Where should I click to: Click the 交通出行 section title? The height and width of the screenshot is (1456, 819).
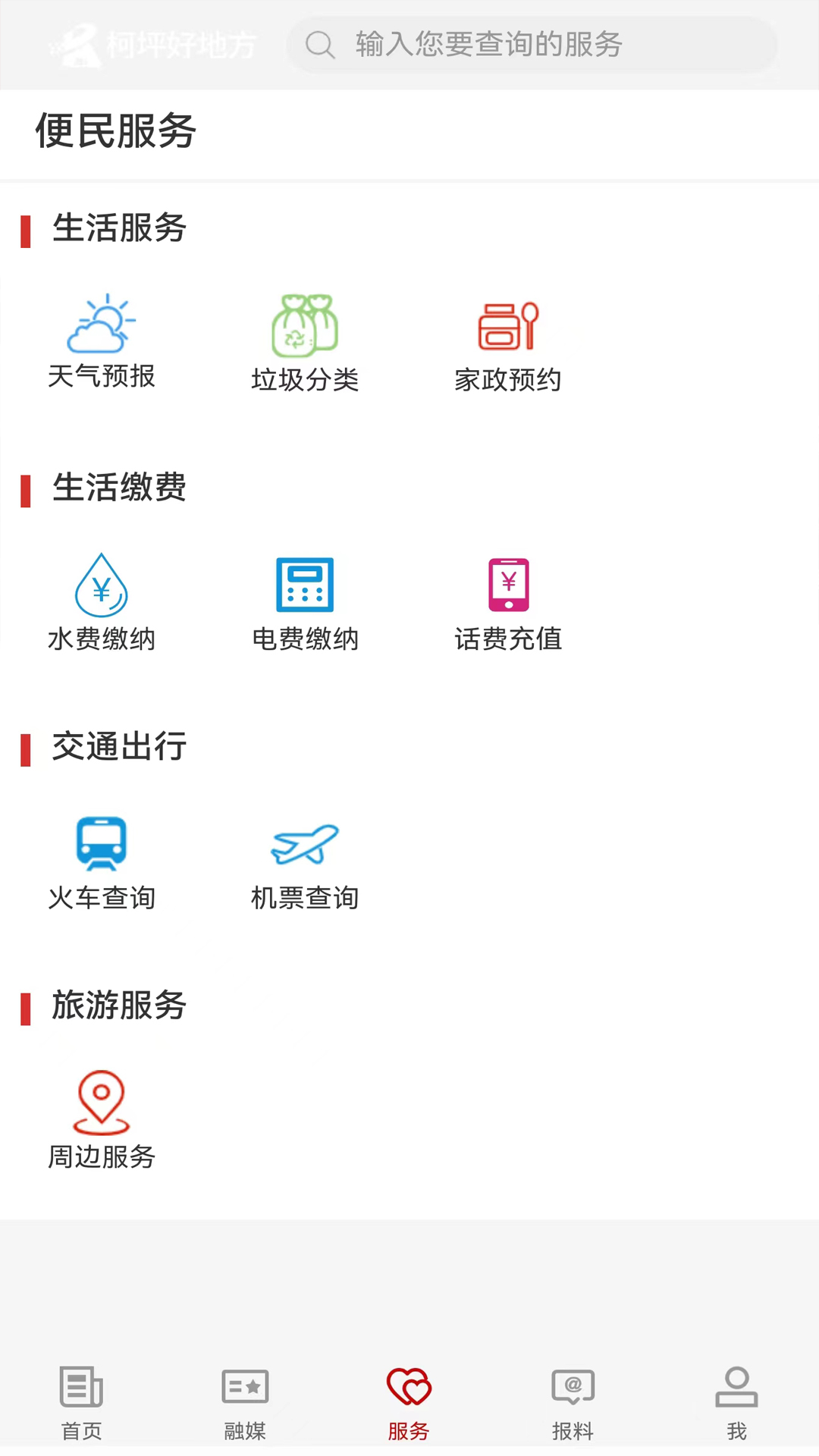pos(118,747)
